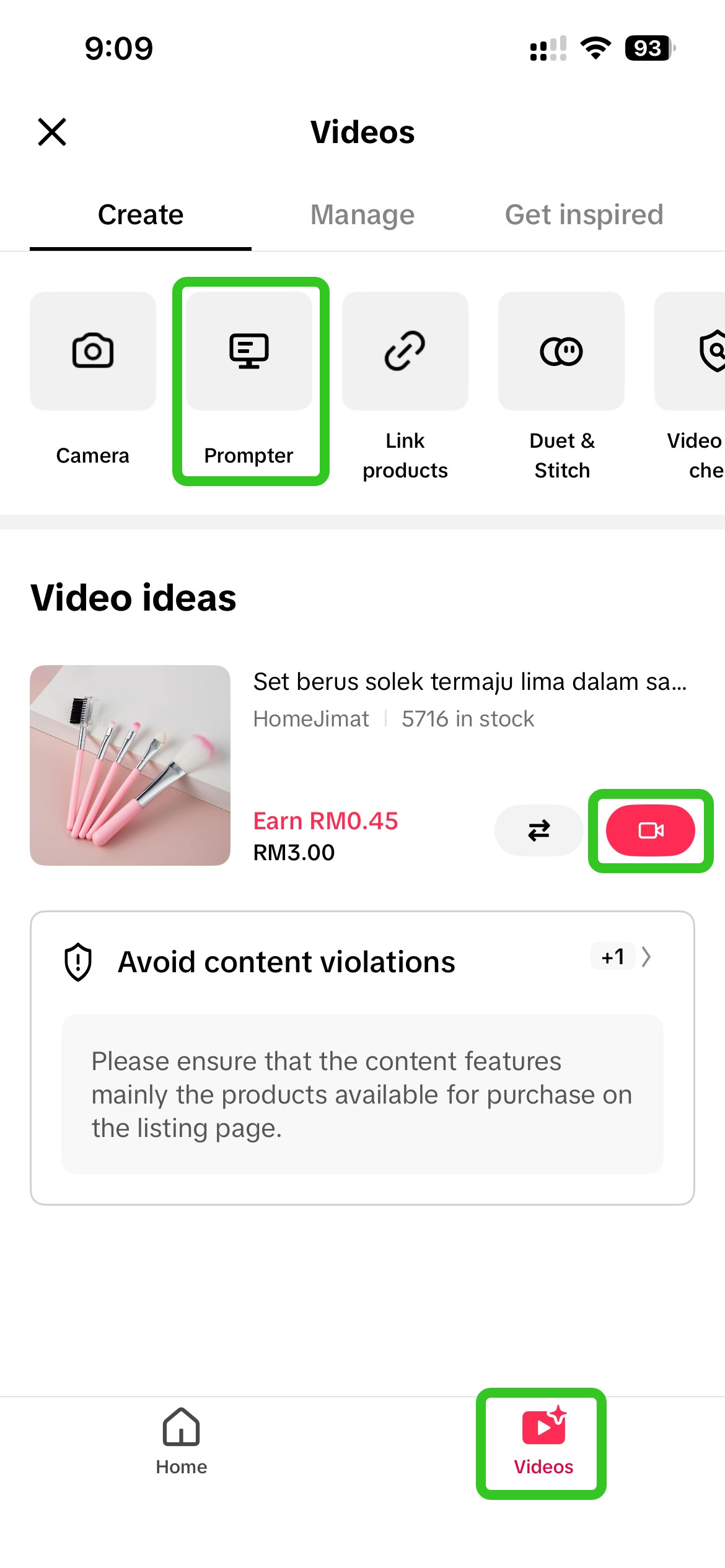Record a video for the brush set
Viewport: 725px width, 1568px height.
coord(650,830)
